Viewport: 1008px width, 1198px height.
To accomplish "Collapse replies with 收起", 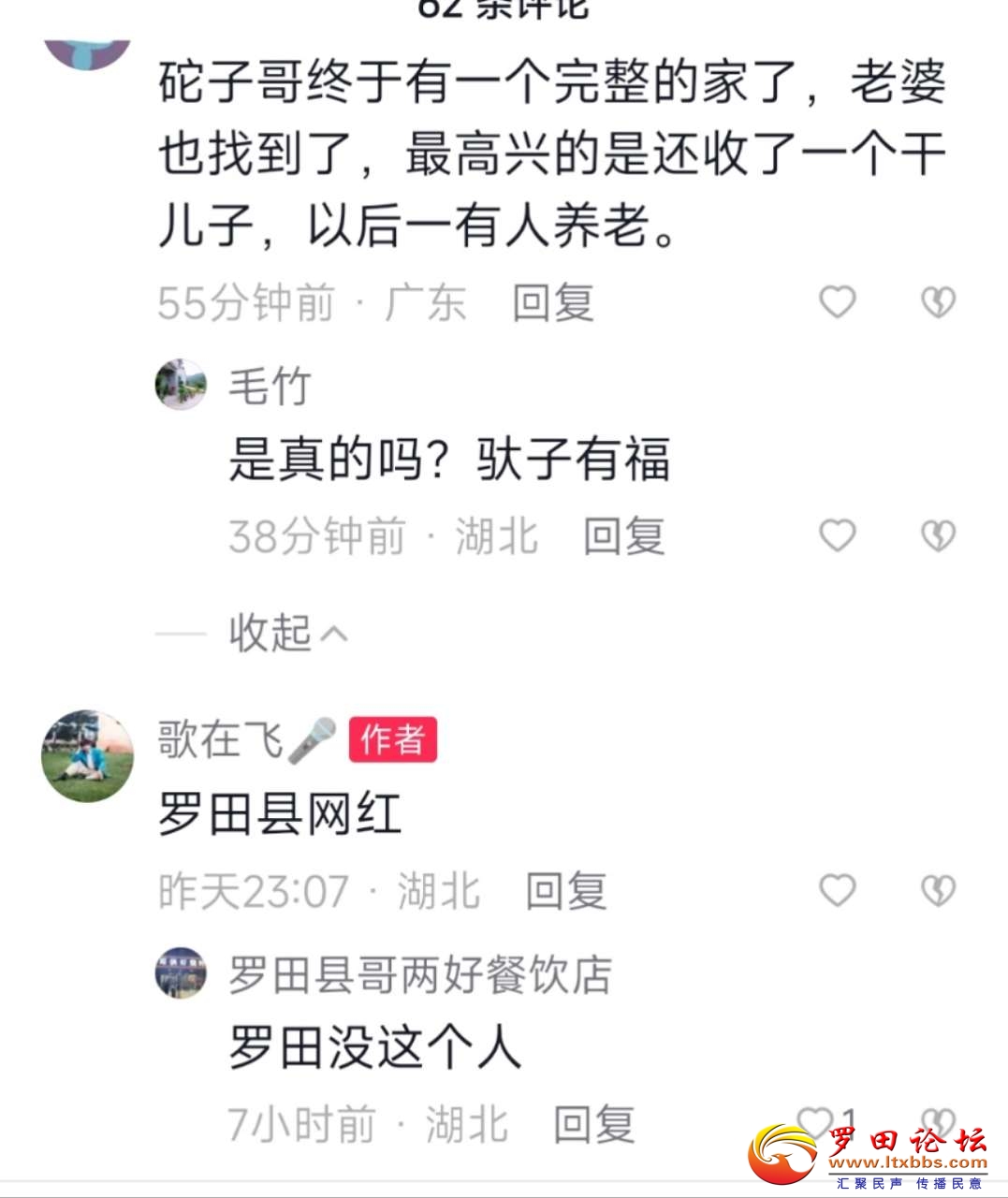I will pyautogui.click(x=286, y=634).
